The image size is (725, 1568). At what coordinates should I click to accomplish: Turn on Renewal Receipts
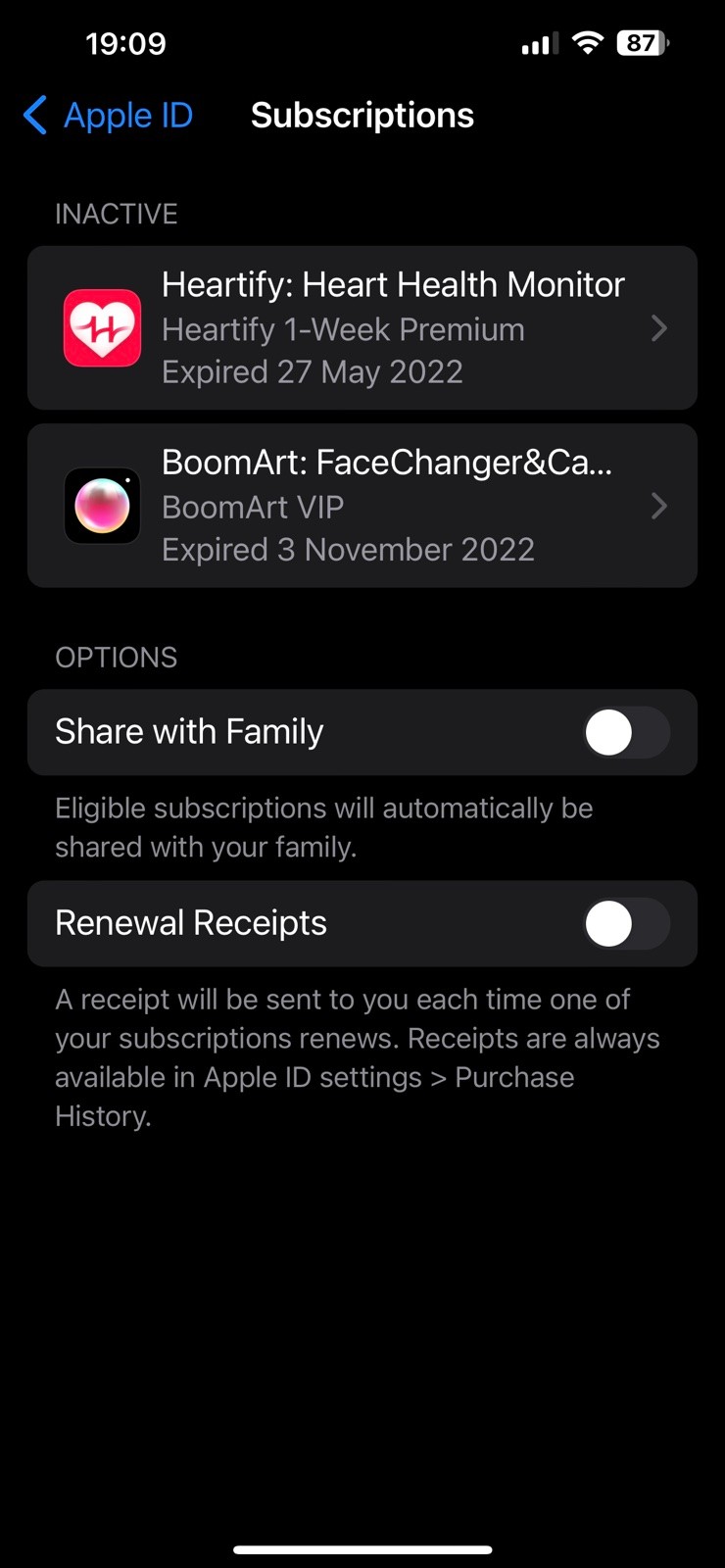626,924
